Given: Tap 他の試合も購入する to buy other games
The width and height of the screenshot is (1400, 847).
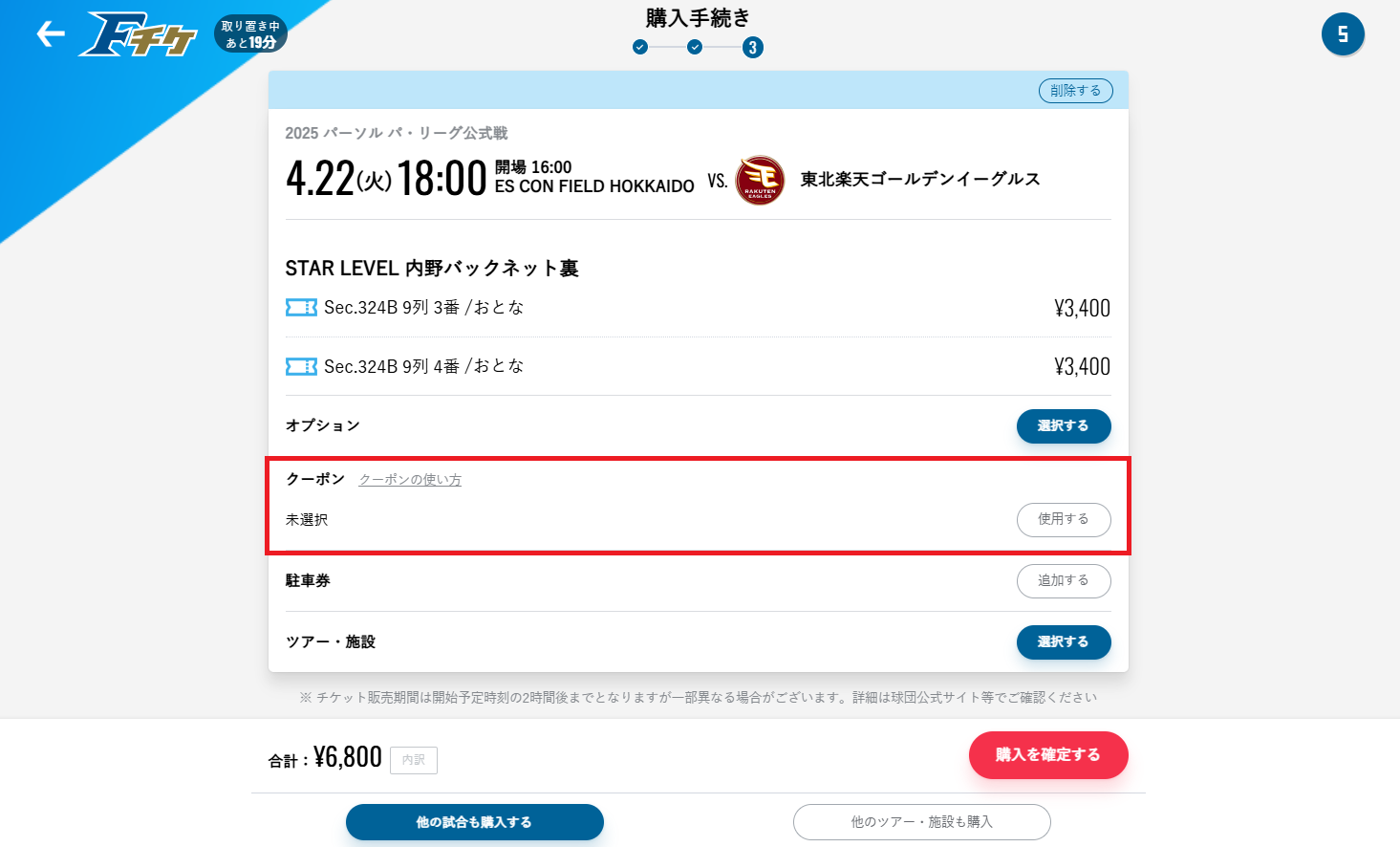Looking at the screenshot, I should coord(474,822).
